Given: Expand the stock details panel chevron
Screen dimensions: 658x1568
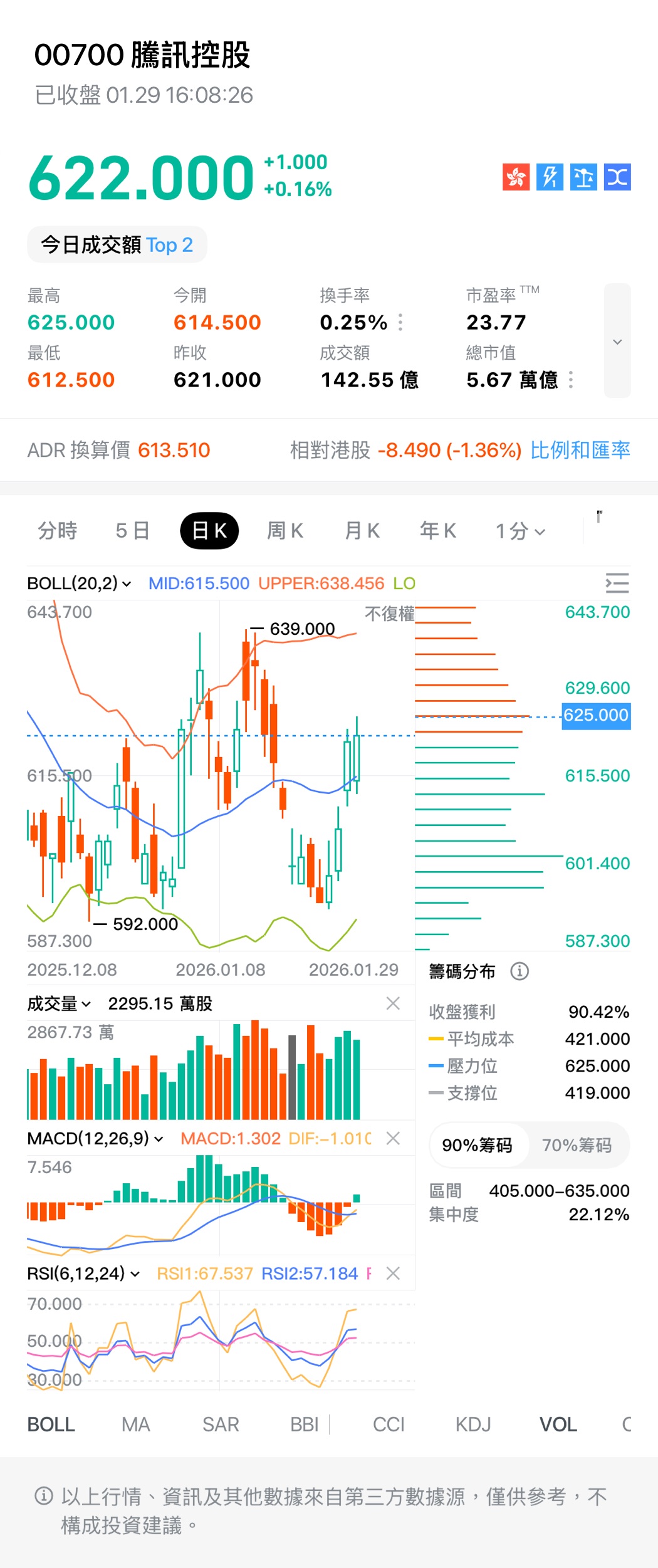Looking at the screenshot, I should coord(617,341).
